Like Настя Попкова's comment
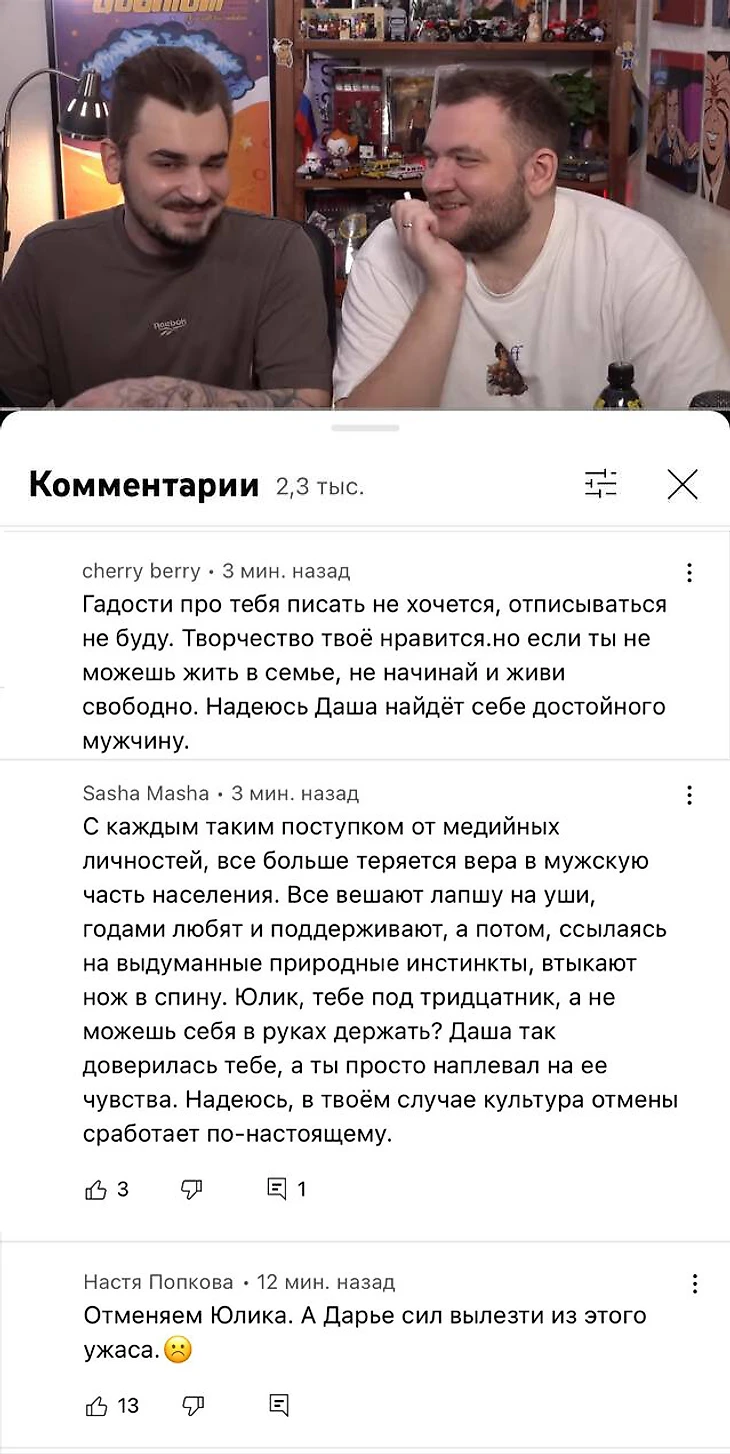This screenshot has height=1454, width=730. (x=97, y=1406)
